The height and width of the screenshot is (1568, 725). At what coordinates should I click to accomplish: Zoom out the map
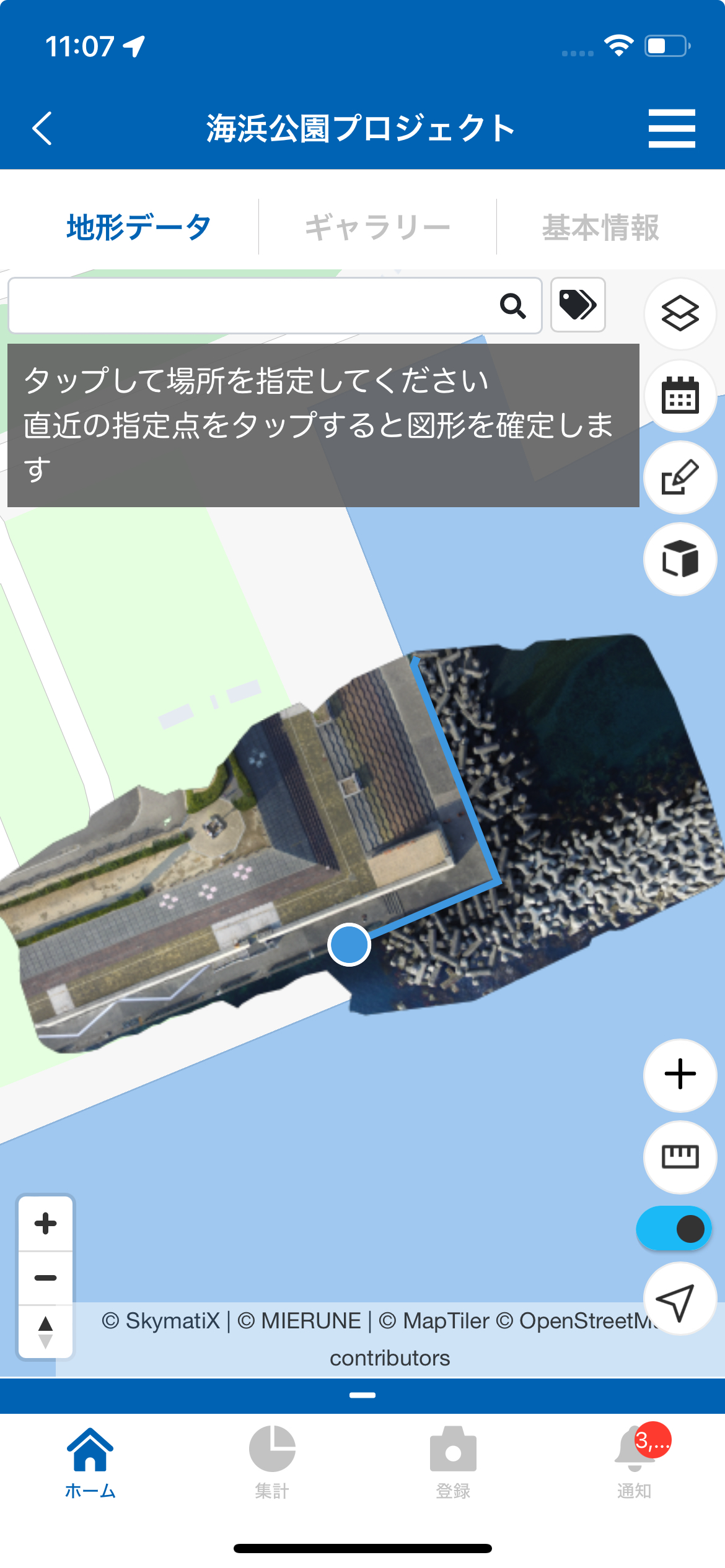(46, 1278)
